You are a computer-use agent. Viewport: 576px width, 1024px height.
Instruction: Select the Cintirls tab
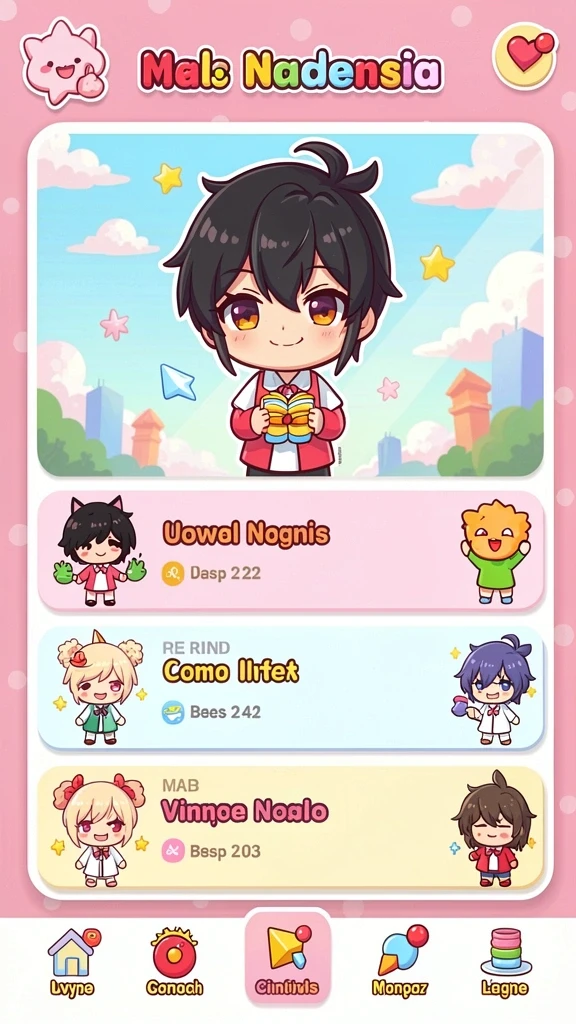[287, 959]
